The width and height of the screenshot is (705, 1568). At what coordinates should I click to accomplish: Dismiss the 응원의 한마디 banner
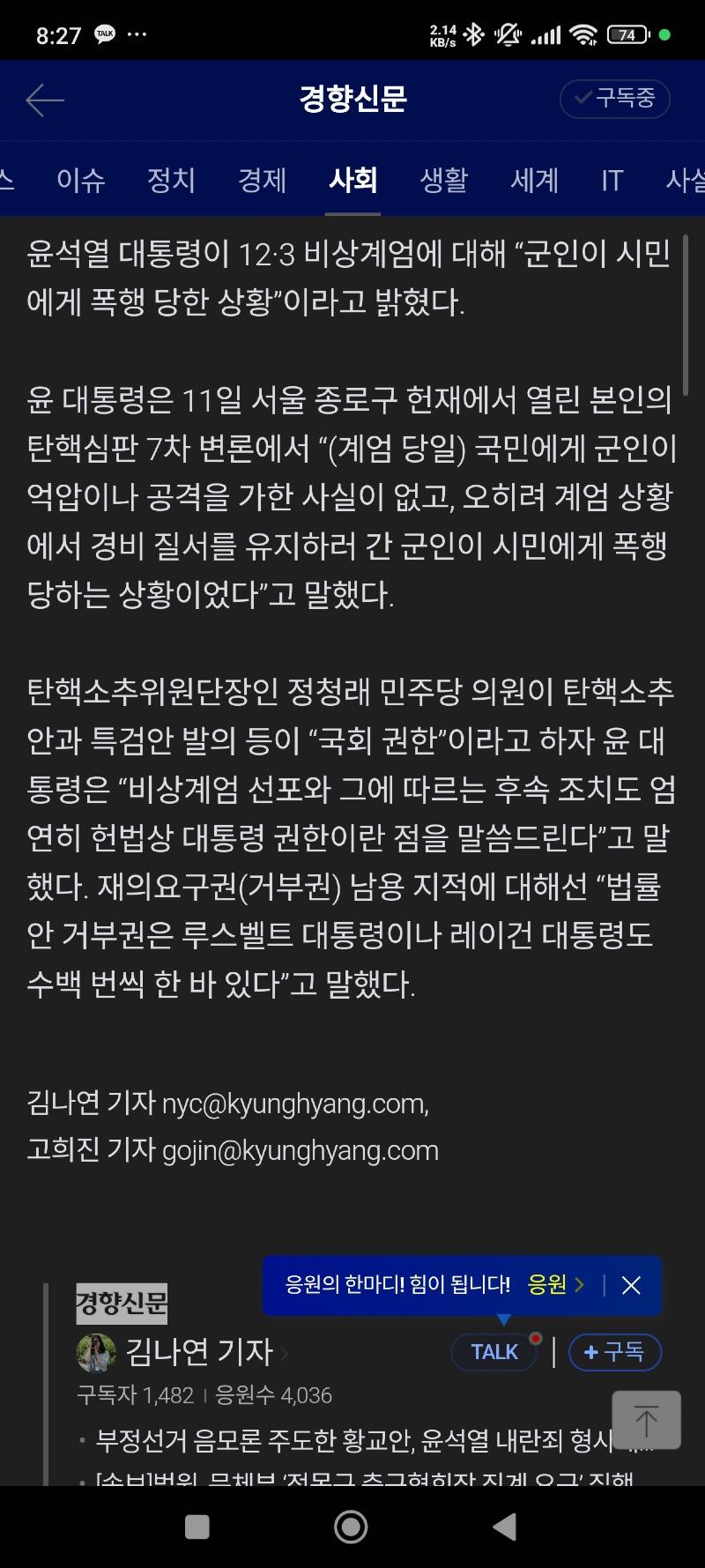(x=631, y=1285)
